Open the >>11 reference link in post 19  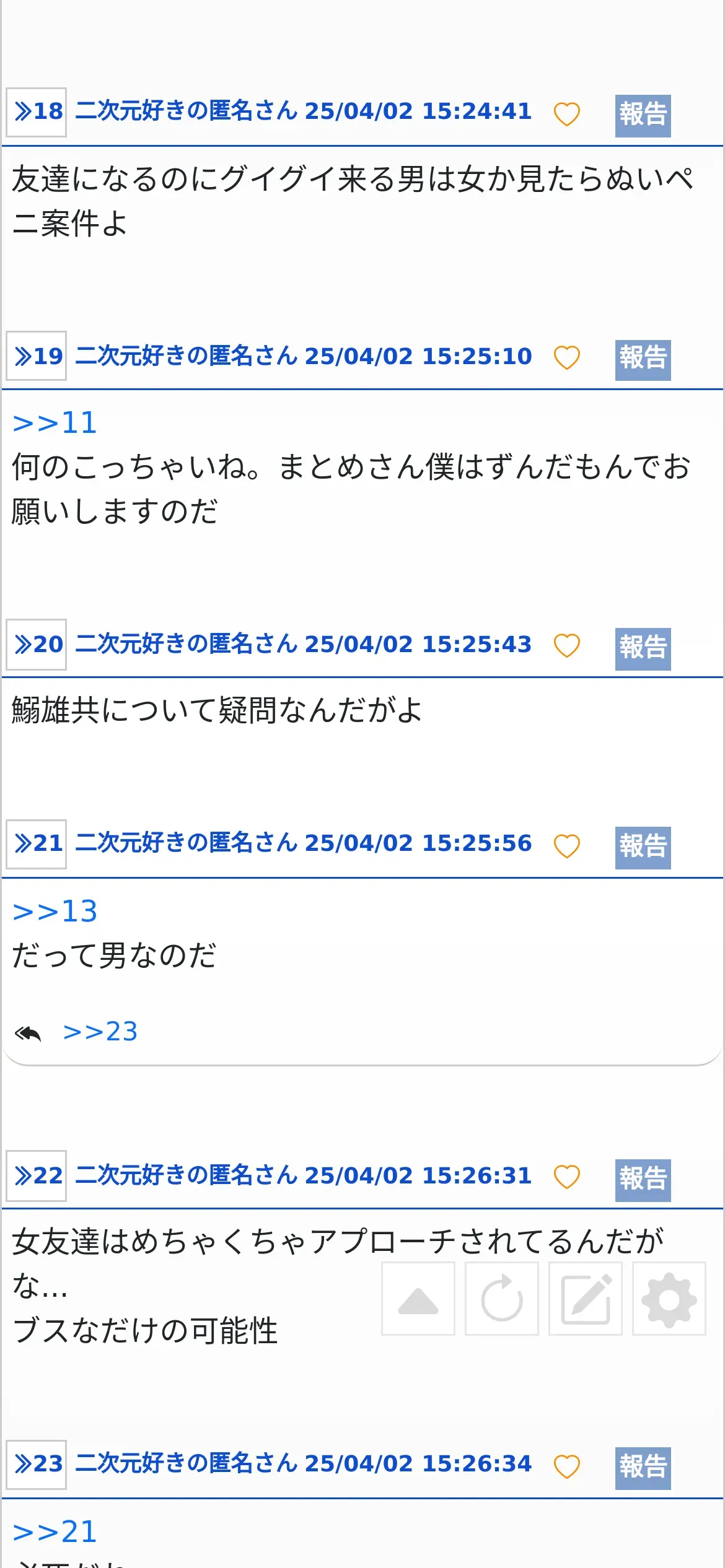tap(55, 423)
